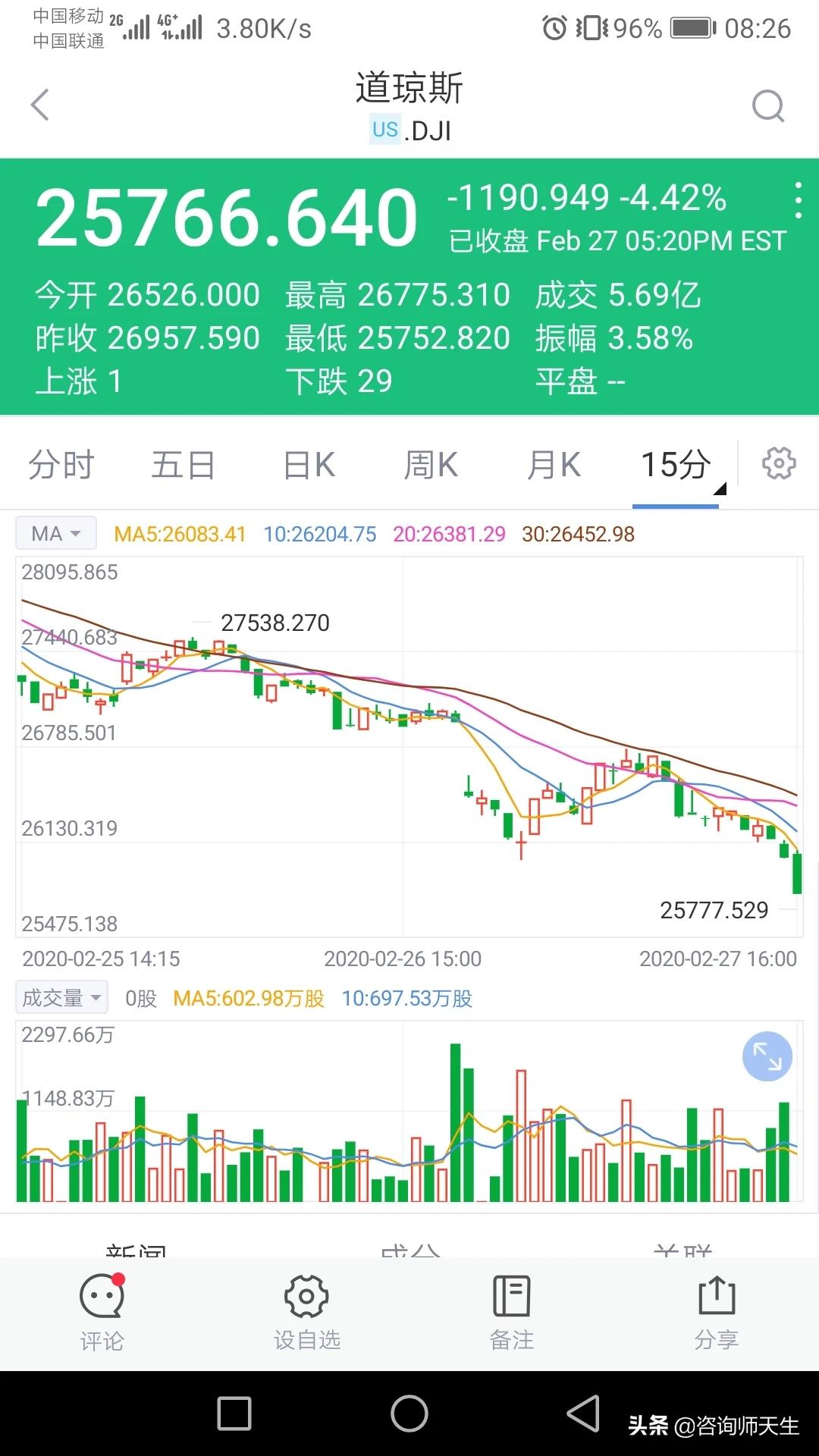819x1456 pixels.
Task: Expand the 15分 interval dropdown tab
Action: [676, 465]
